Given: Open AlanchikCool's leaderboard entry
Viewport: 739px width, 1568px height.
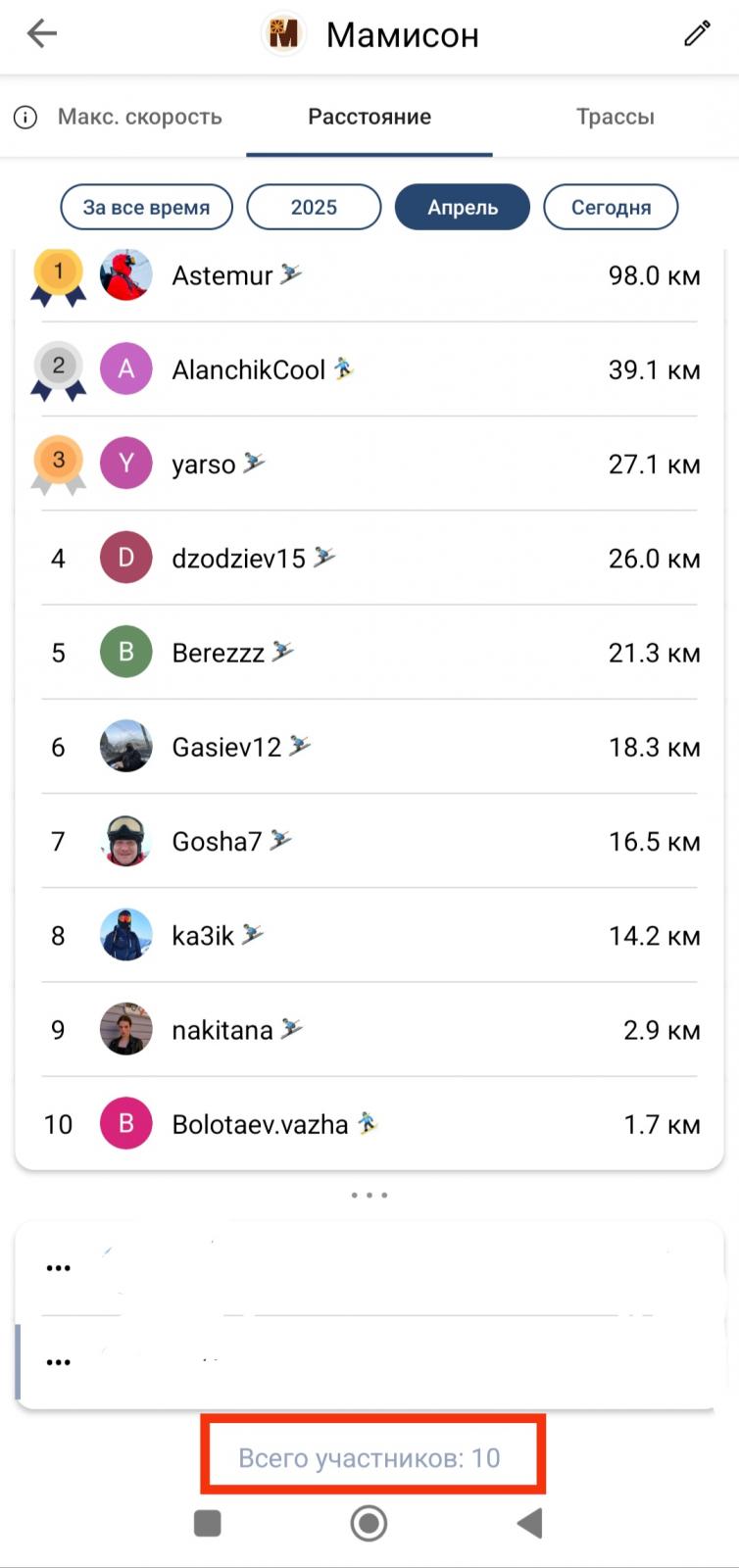Looking at the screenshot, I should (369, 369).
